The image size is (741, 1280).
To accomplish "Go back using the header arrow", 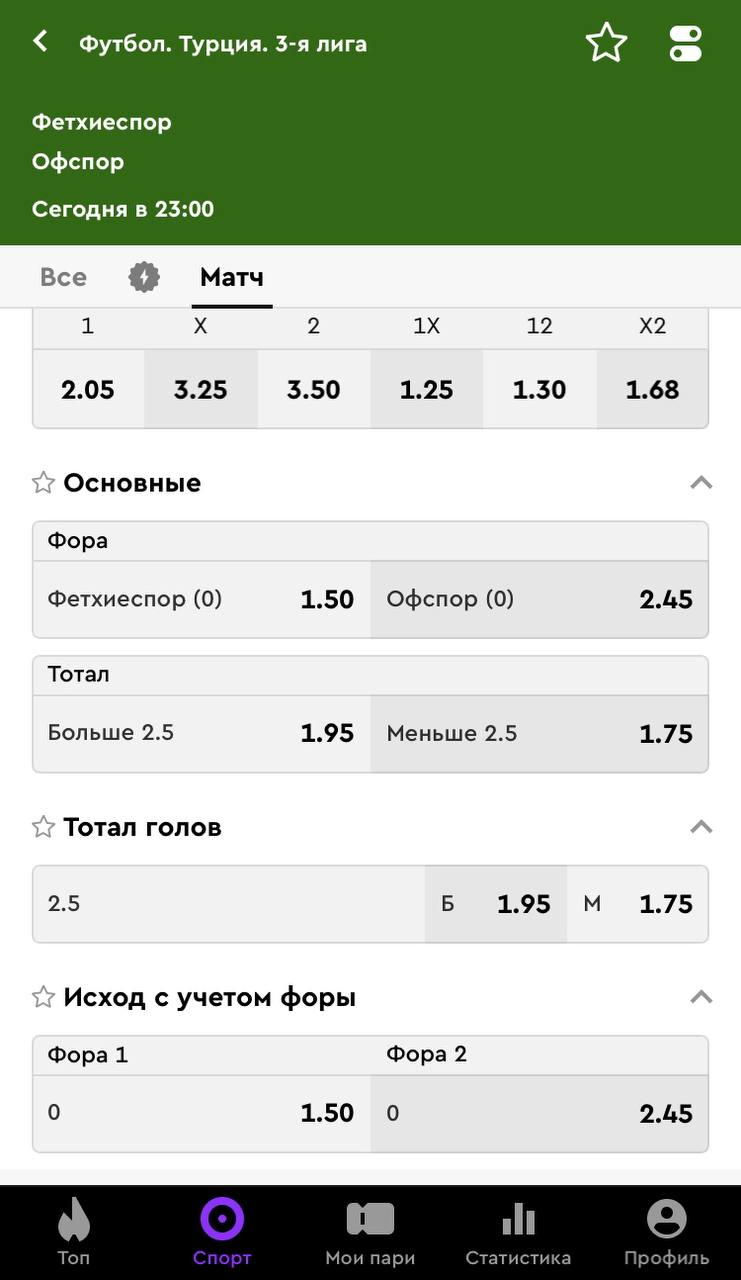I will click(41, 42).
